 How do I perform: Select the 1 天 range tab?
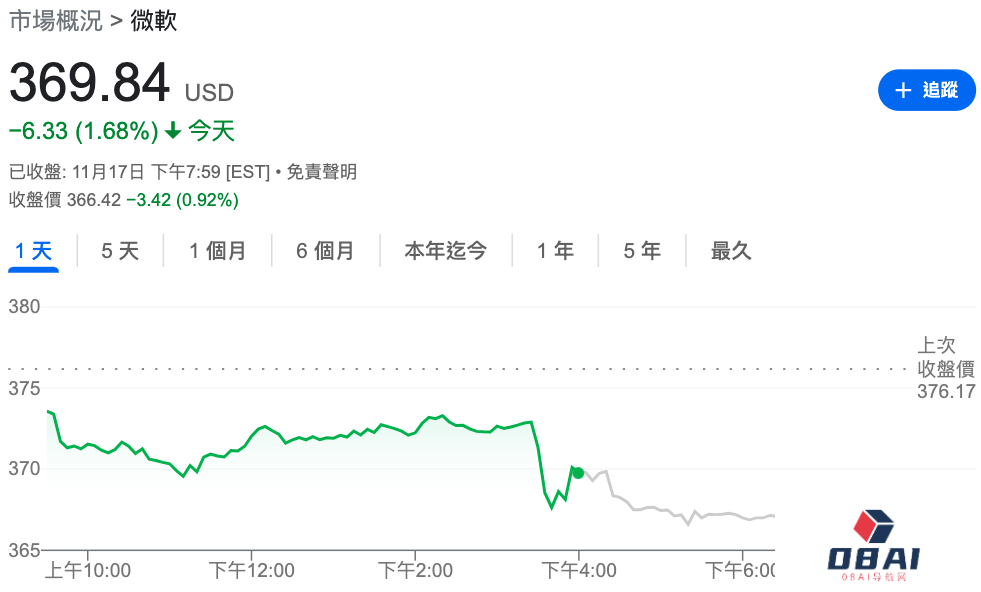coord(33,251)
